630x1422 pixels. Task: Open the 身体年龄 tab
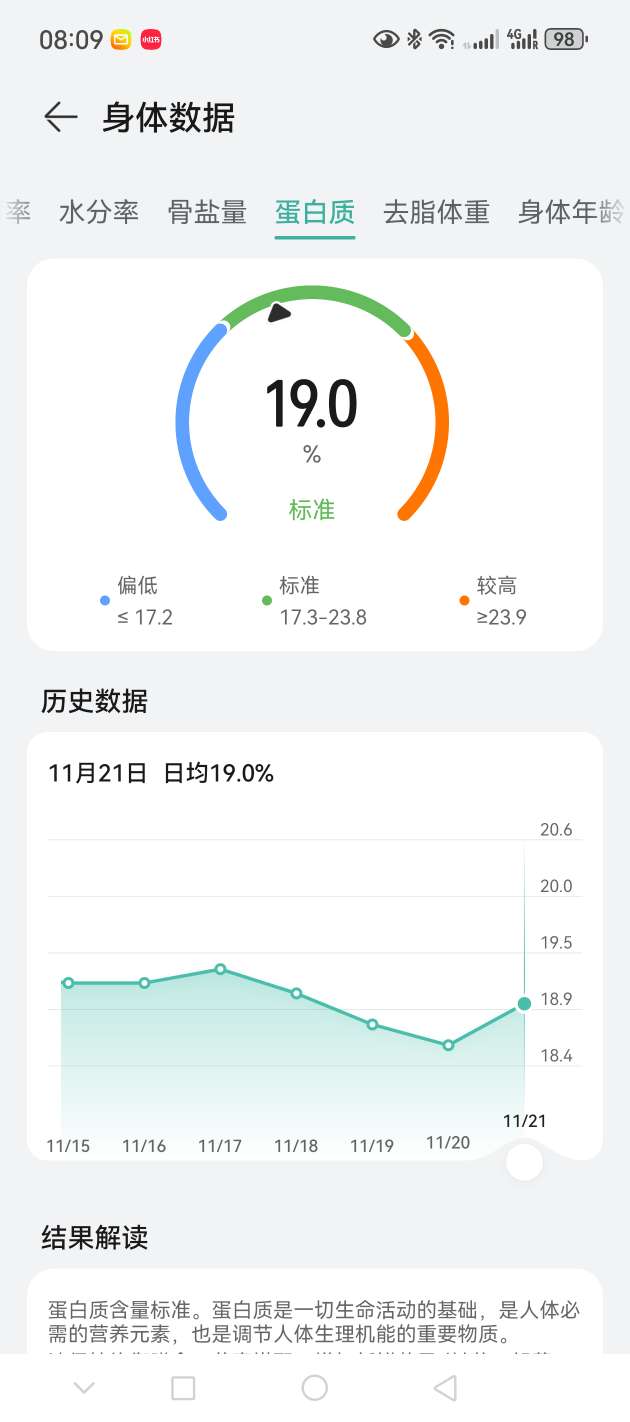[570, 212]
